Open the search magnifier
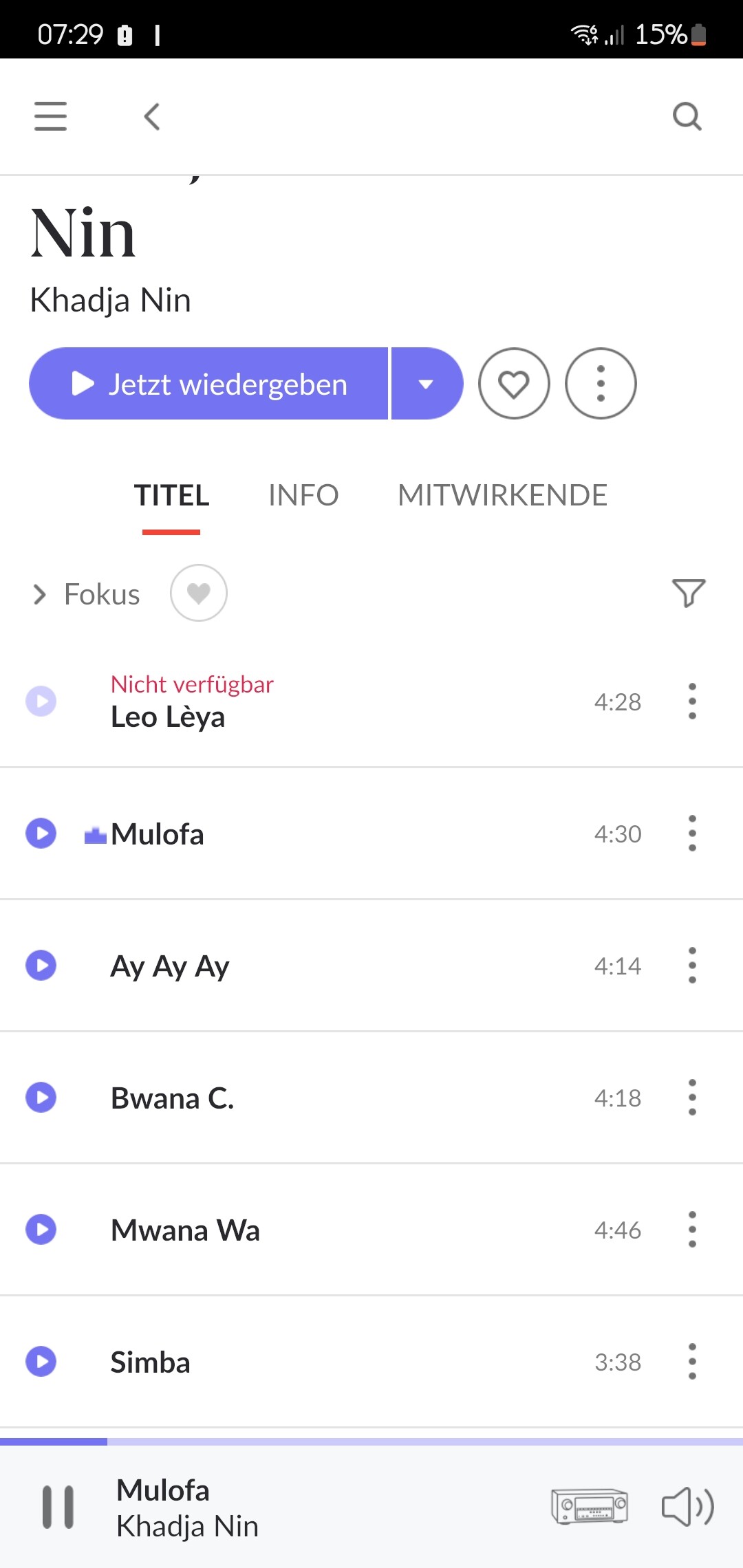Screen dimensions: 743x1568 pyautogui.click(x=687, y=116)
